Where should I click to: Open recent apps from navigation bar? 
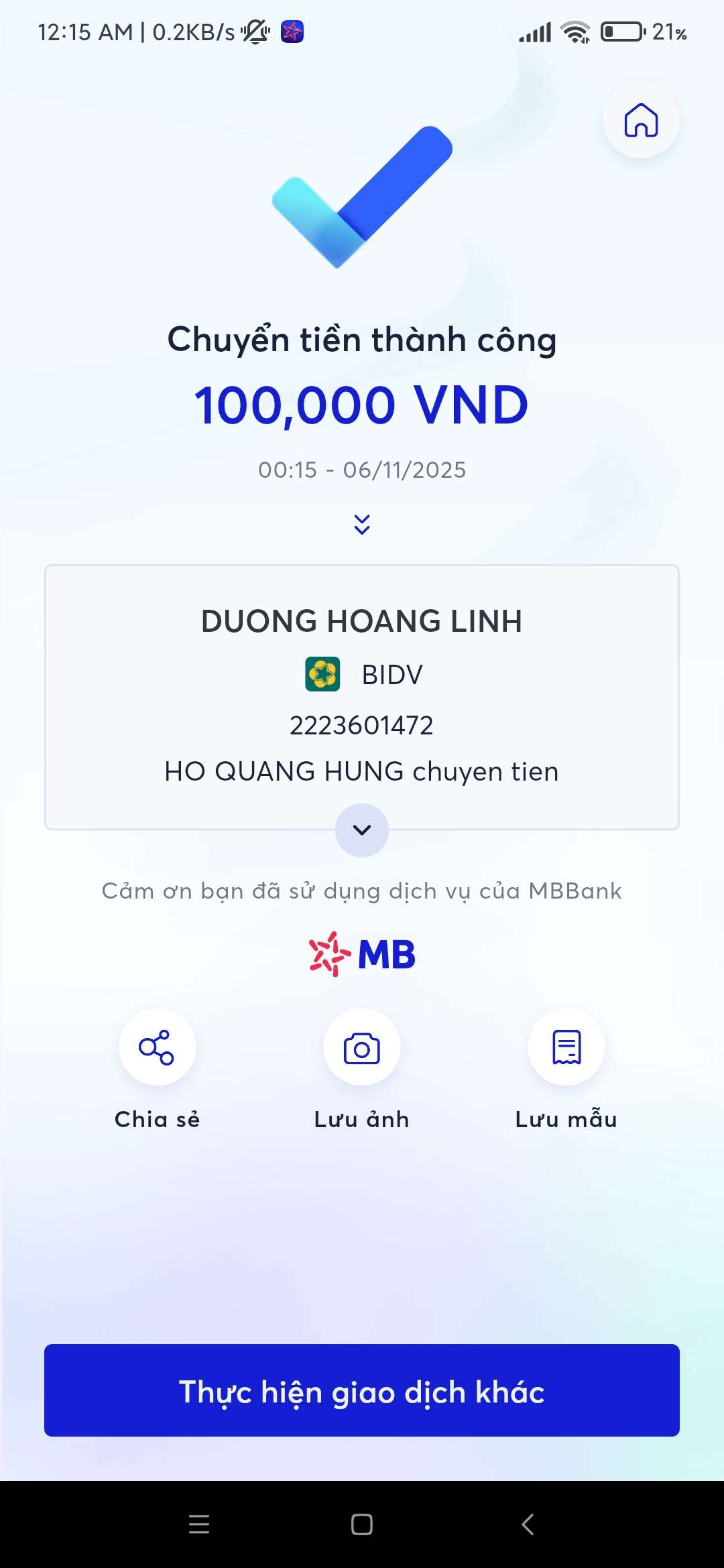pos(199,1524)
